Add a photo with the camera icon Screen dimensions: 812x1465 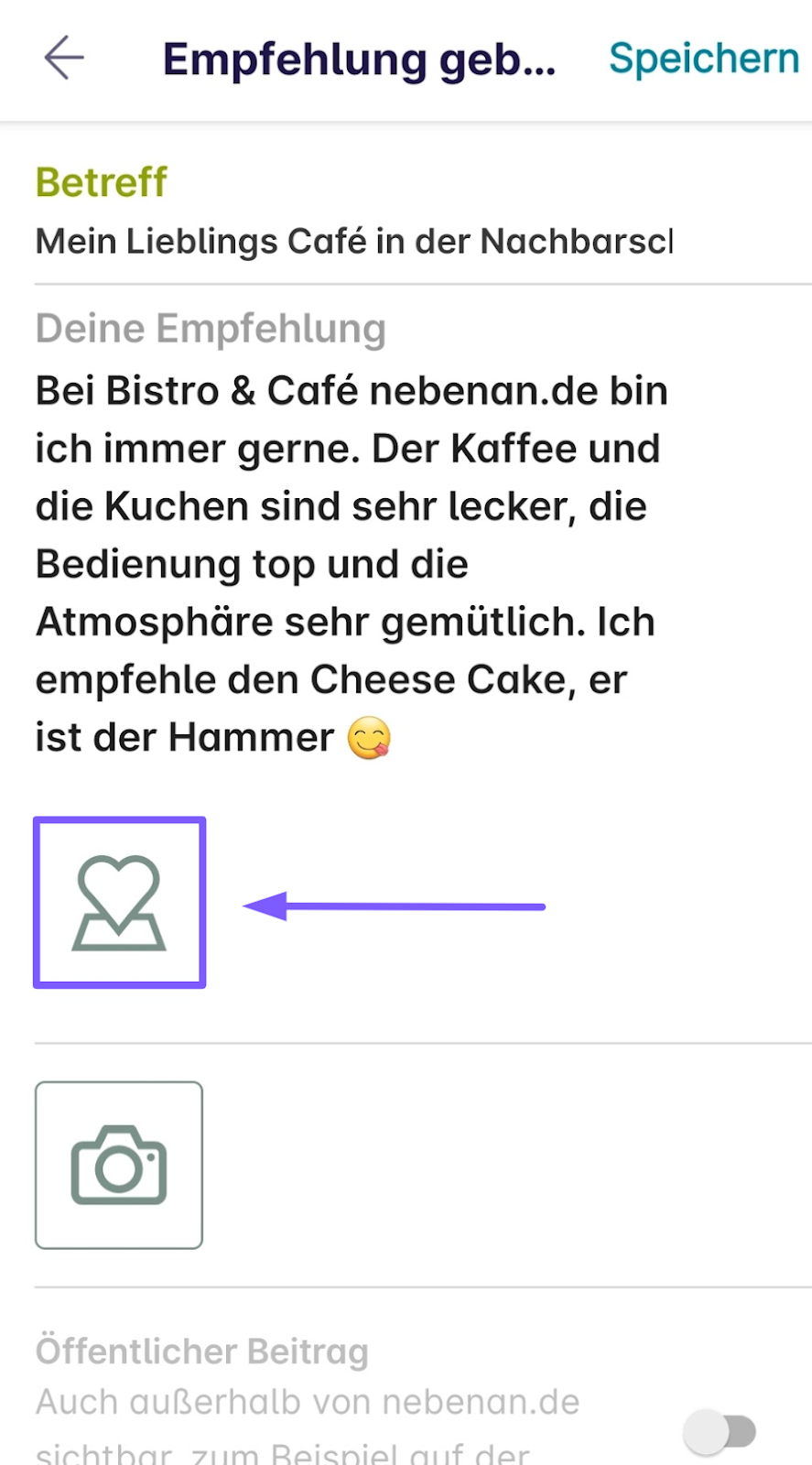(119, 1165)
